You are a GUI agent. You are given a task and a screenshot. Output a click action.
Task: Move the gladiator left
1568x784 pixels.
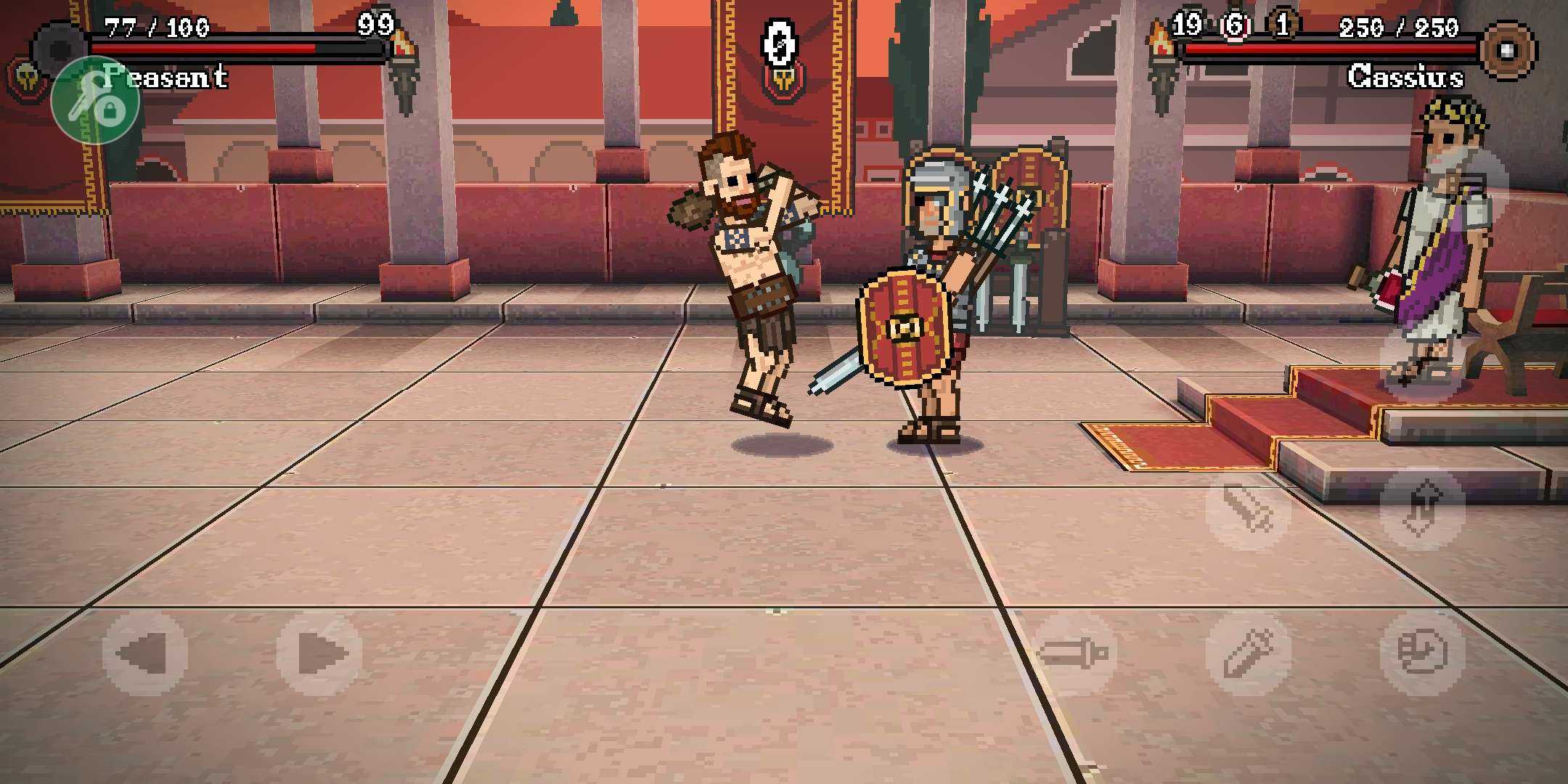[x=145, y=653]
